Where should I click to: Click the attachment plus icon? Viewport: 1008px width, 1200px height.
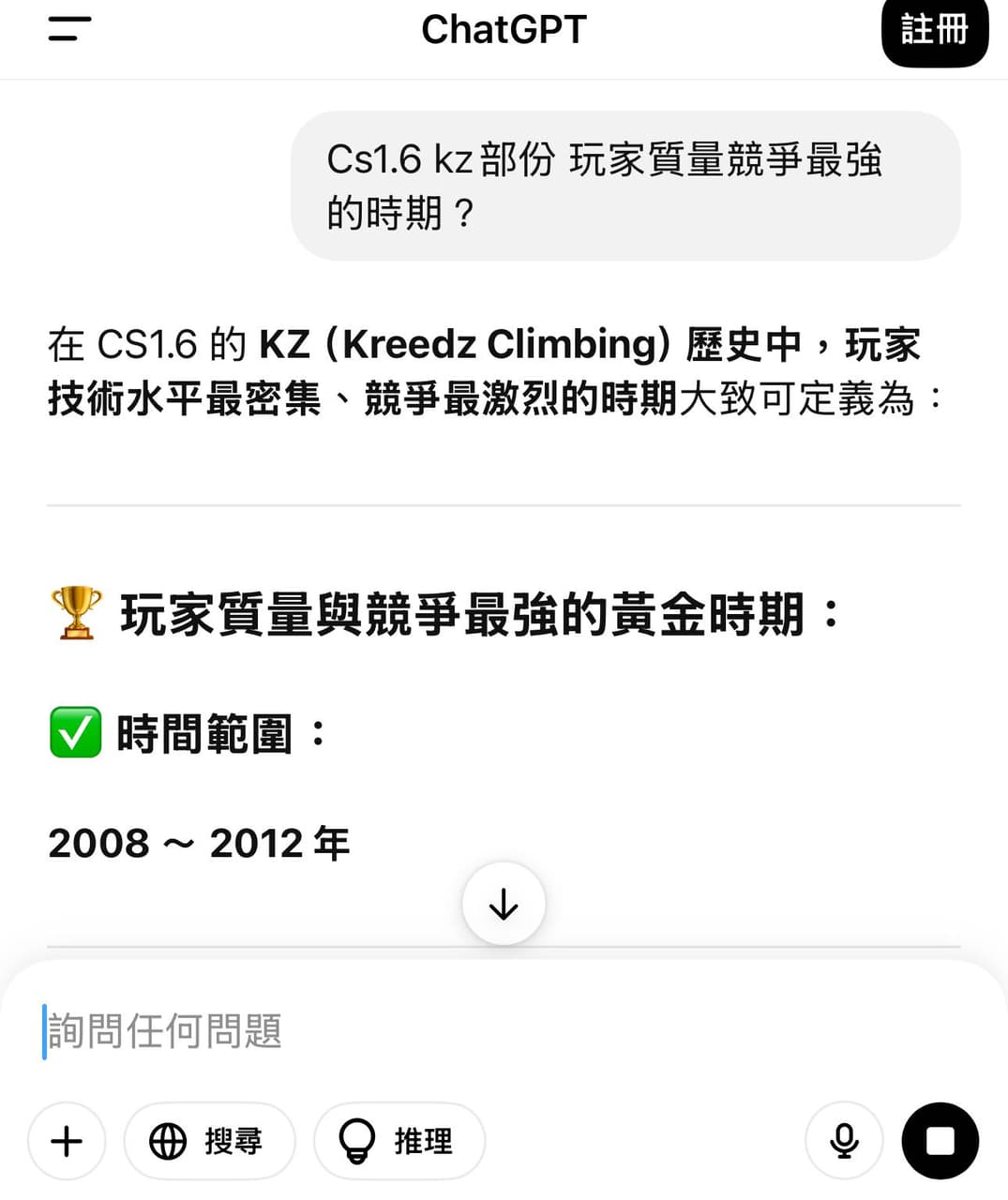(x=66, y=1141)
